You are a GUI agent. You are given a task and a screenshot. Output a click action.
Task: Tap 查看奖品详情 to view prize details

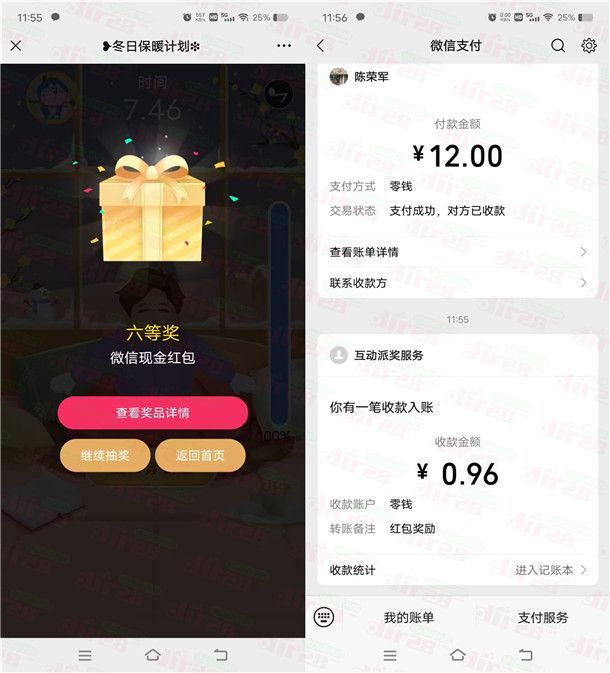click(x=152, y=413)
